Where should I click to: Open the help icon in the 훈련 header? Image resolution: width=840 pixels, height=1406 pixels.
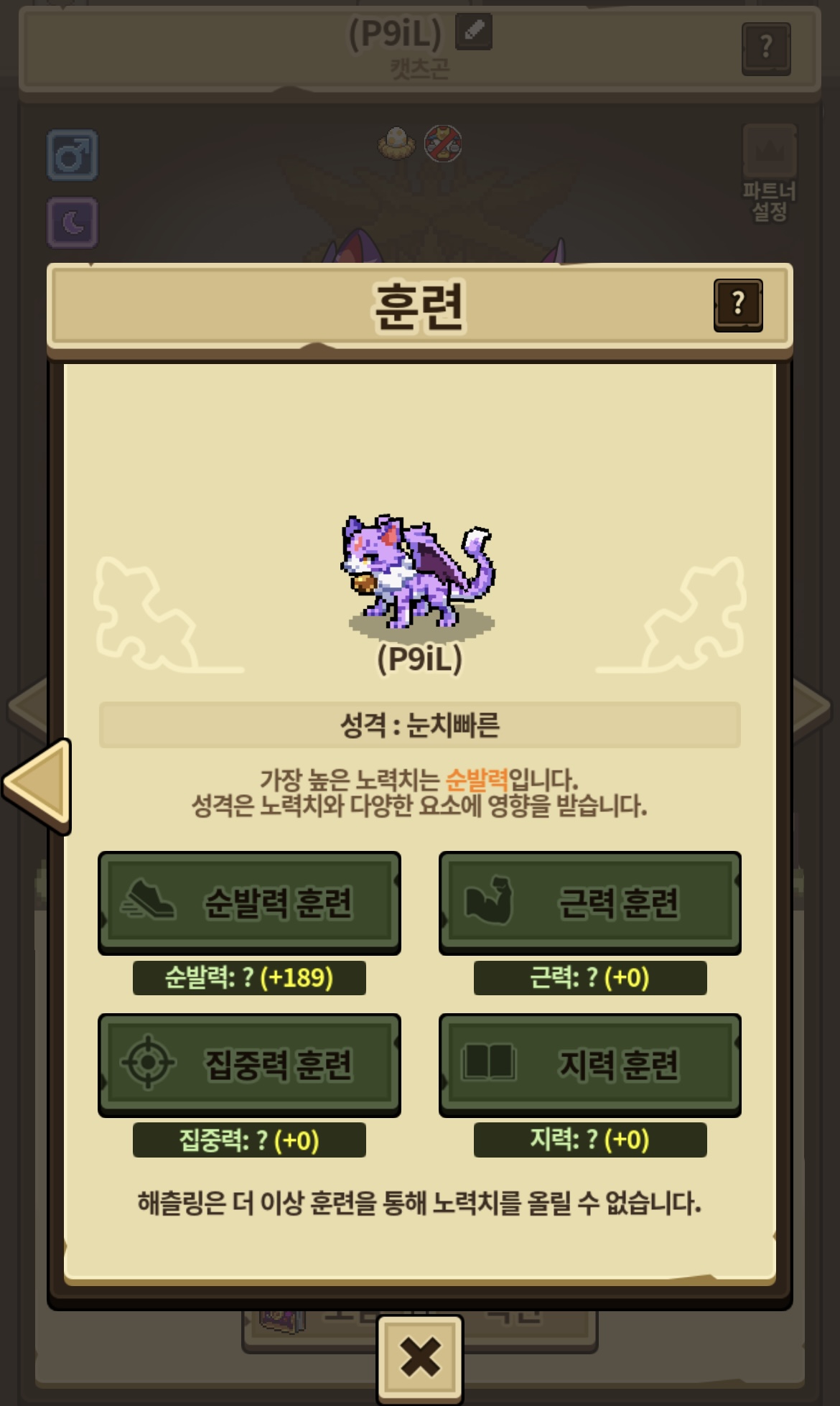(738, 305)
